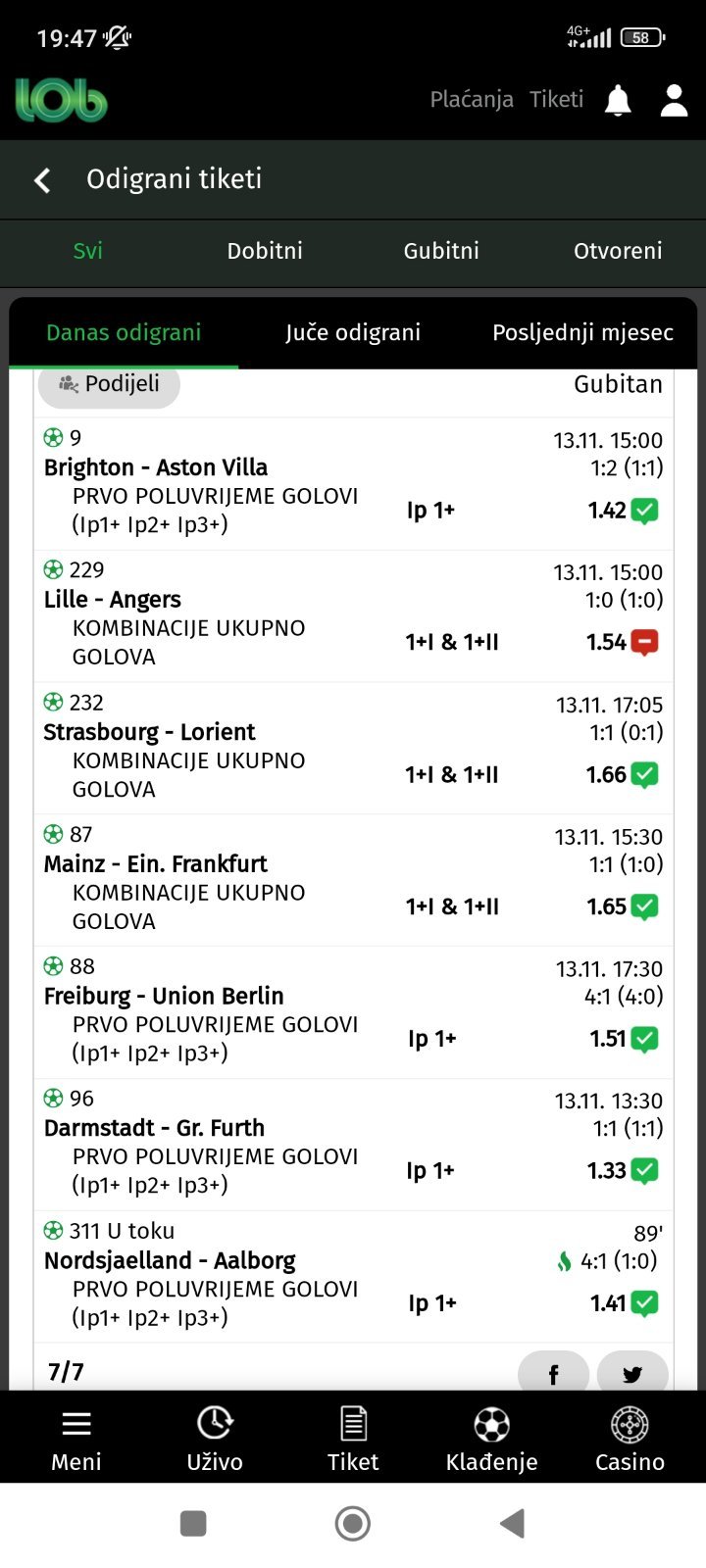Show Otvoreni tickets tab
706x1568 pixels.
(x=618, y=251)
